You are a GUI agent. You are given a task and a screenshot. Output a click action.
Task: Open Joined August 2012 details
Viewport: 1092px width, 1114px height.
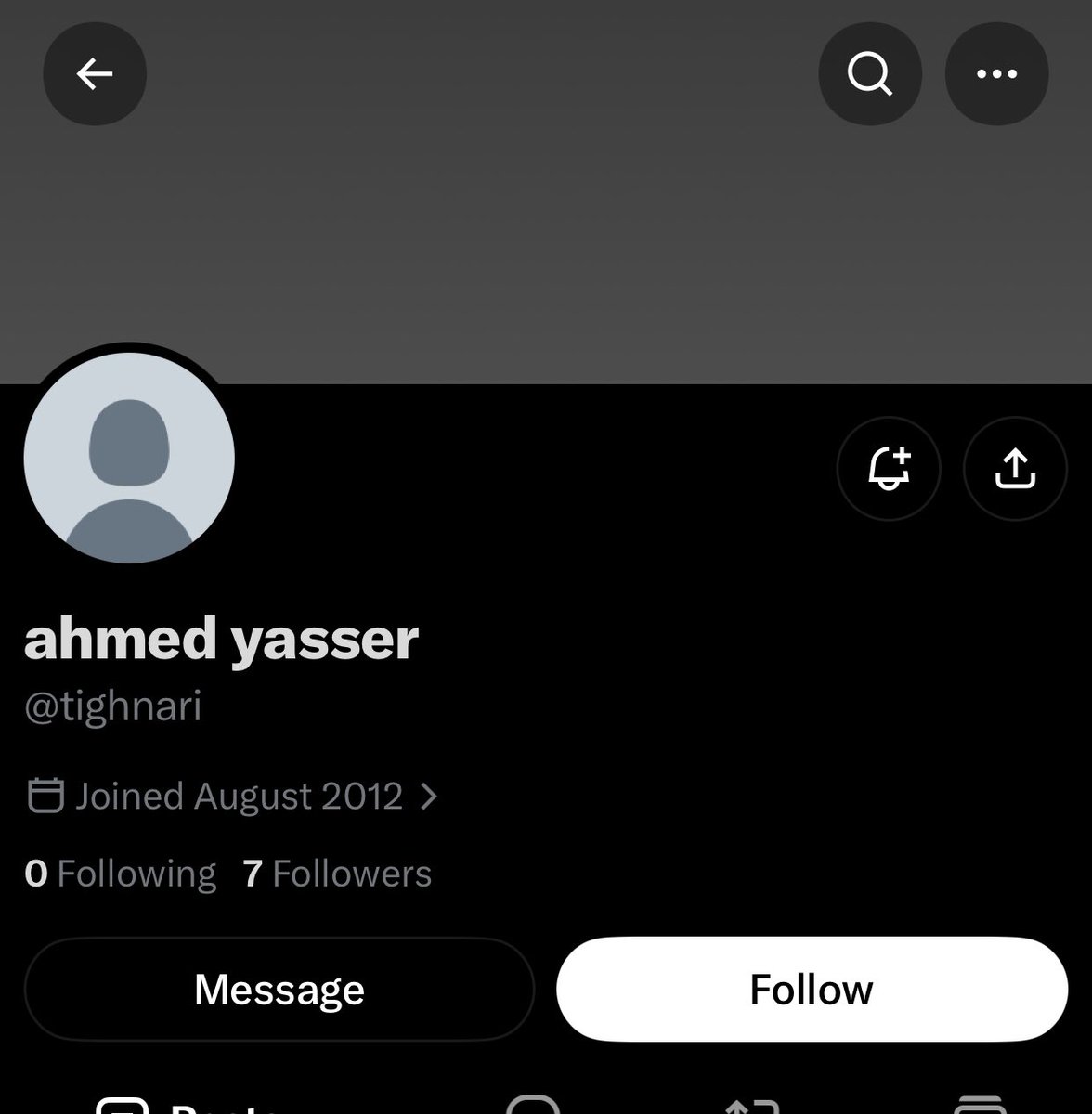pyautogui.click(x=232, y=797)
